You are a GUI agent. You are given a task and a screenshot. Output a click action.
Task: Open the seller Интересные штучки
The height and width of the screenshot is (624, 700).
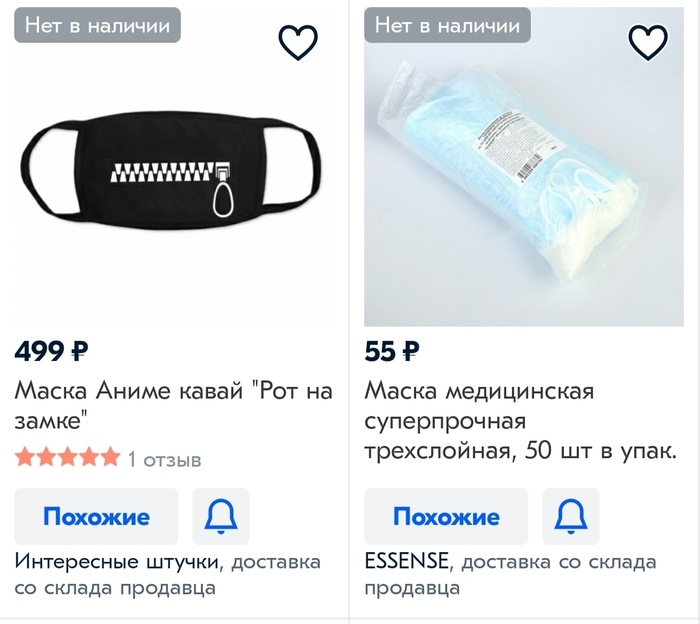tap(118, 562)
